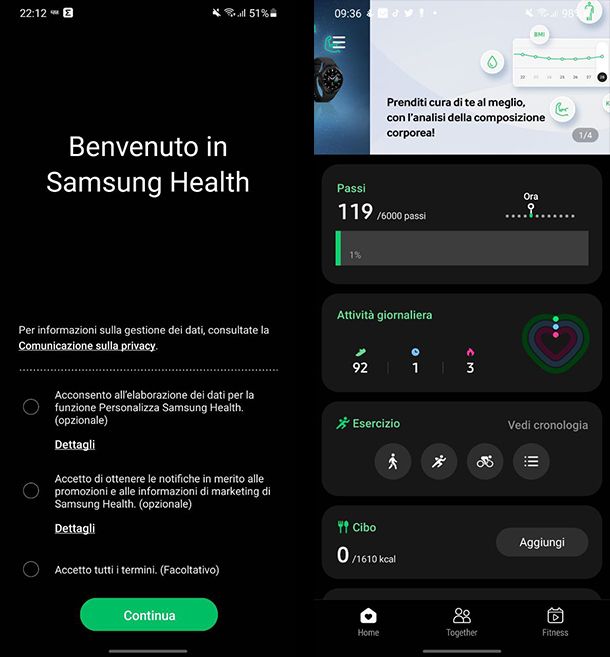Open Dettagli under the marketing notifications consent

(75, 528)
